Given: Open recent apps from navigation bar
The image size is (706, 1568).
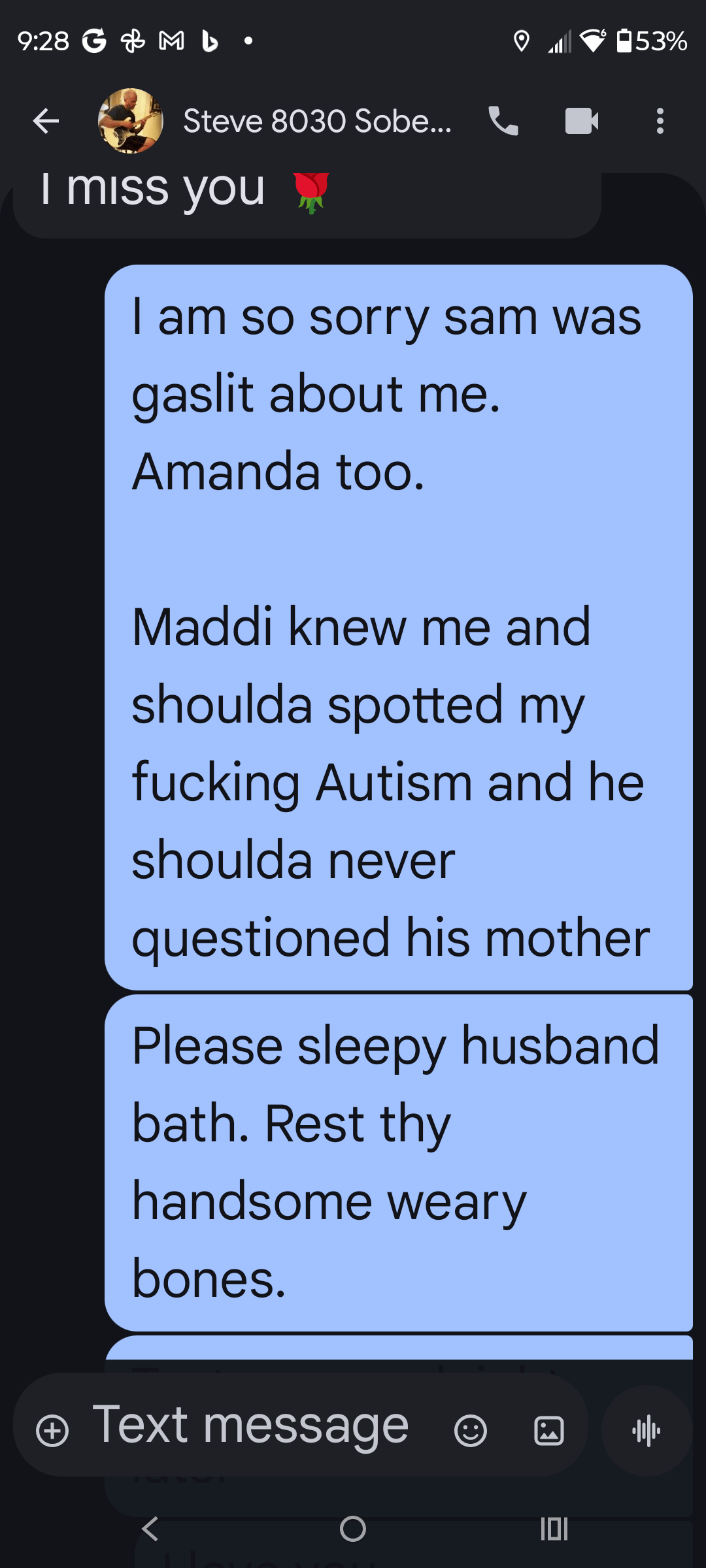Looking at the screenshot, I should click(x=554, y=1529).
